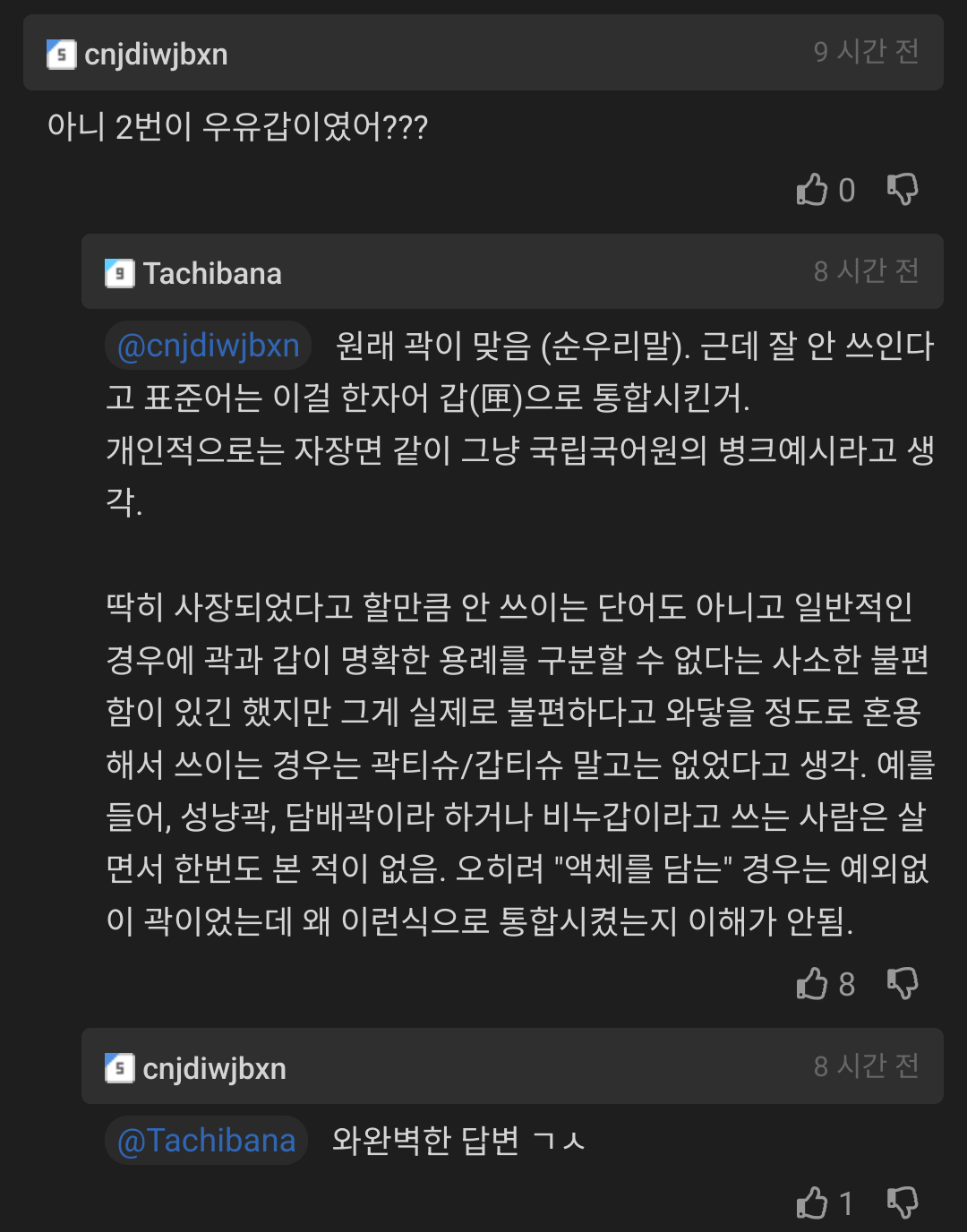Like Tachibana's reply with 8 likes
Screen dimensions: 967x1232
click(813, 984)
